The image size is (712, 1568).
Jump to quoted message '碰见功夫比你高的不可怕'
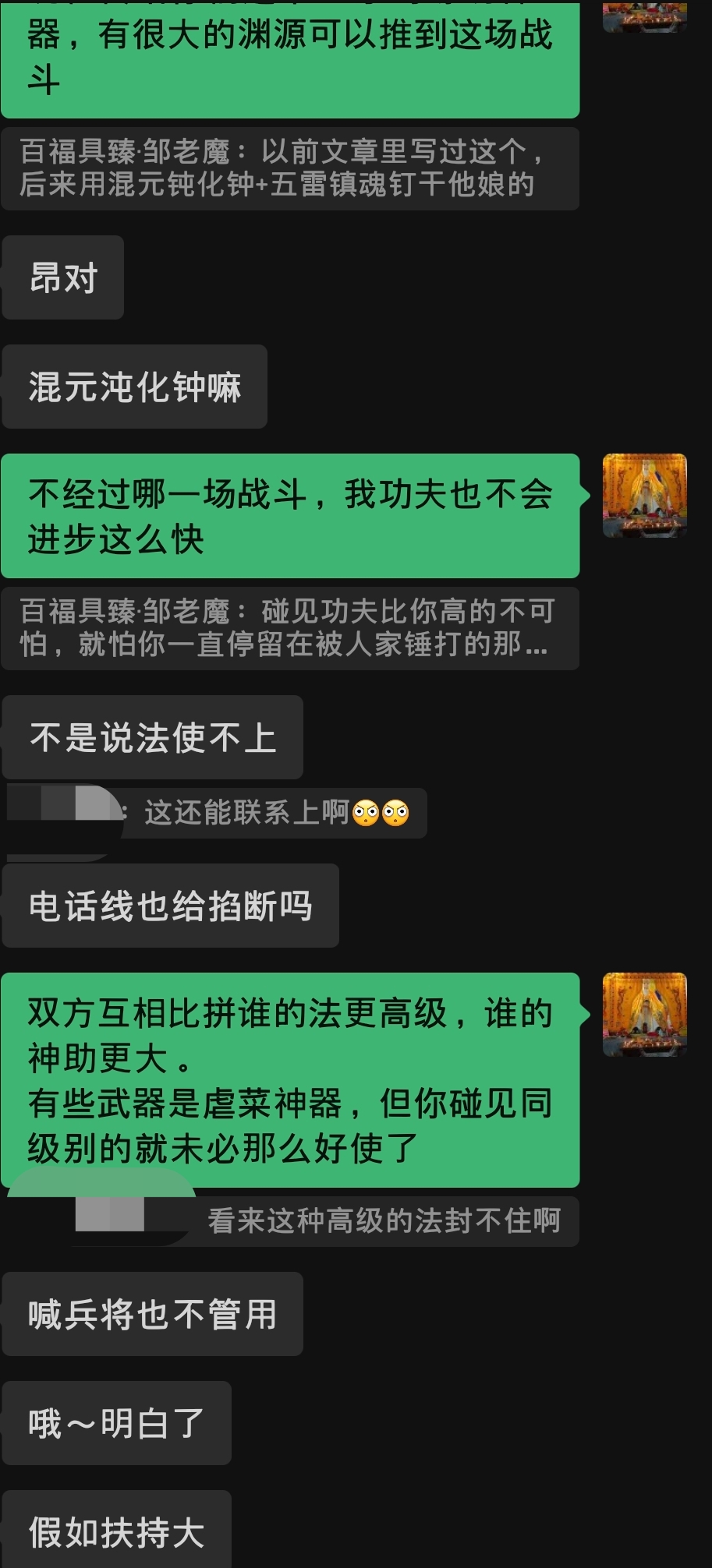point(289,628)
